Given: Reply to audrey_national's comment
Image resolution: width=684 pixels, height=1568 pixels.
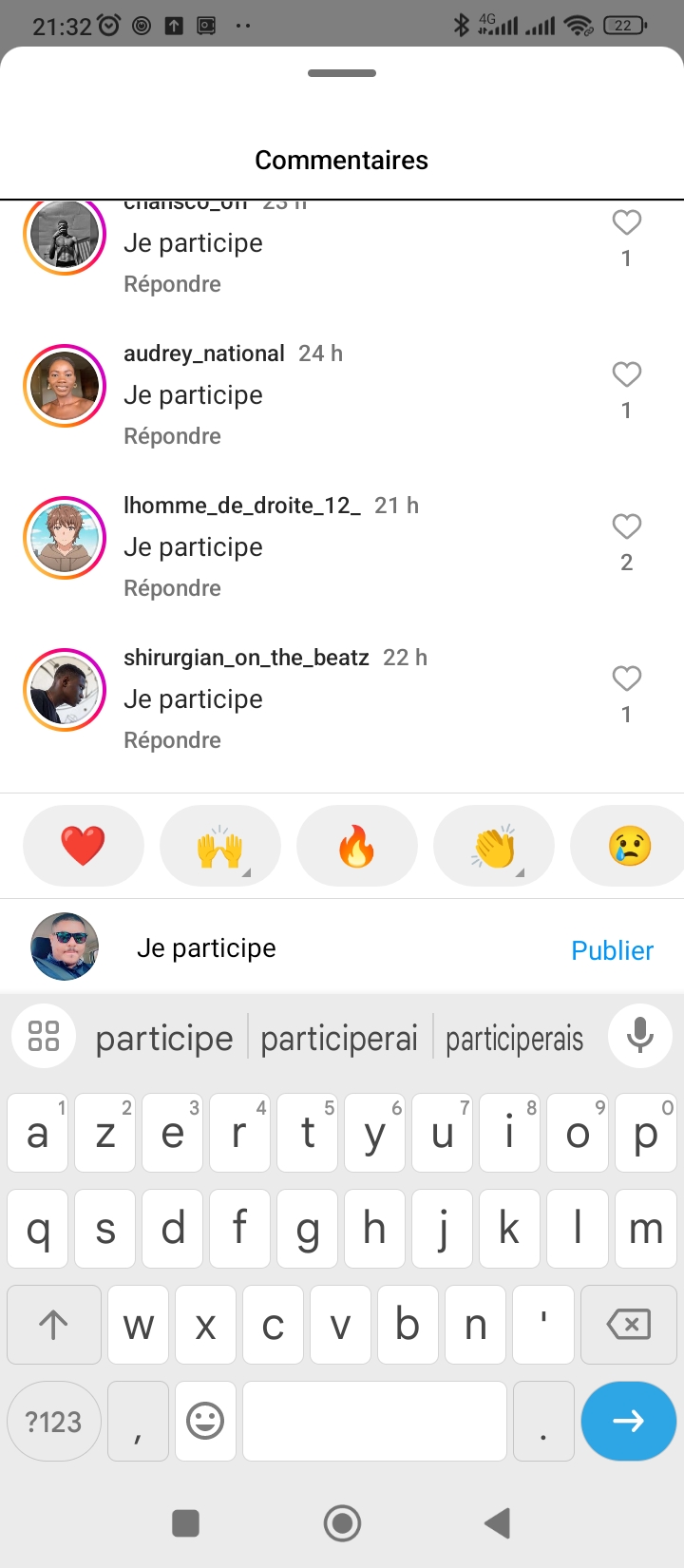Looking at the screenshot, I should (x=172, y=436).
